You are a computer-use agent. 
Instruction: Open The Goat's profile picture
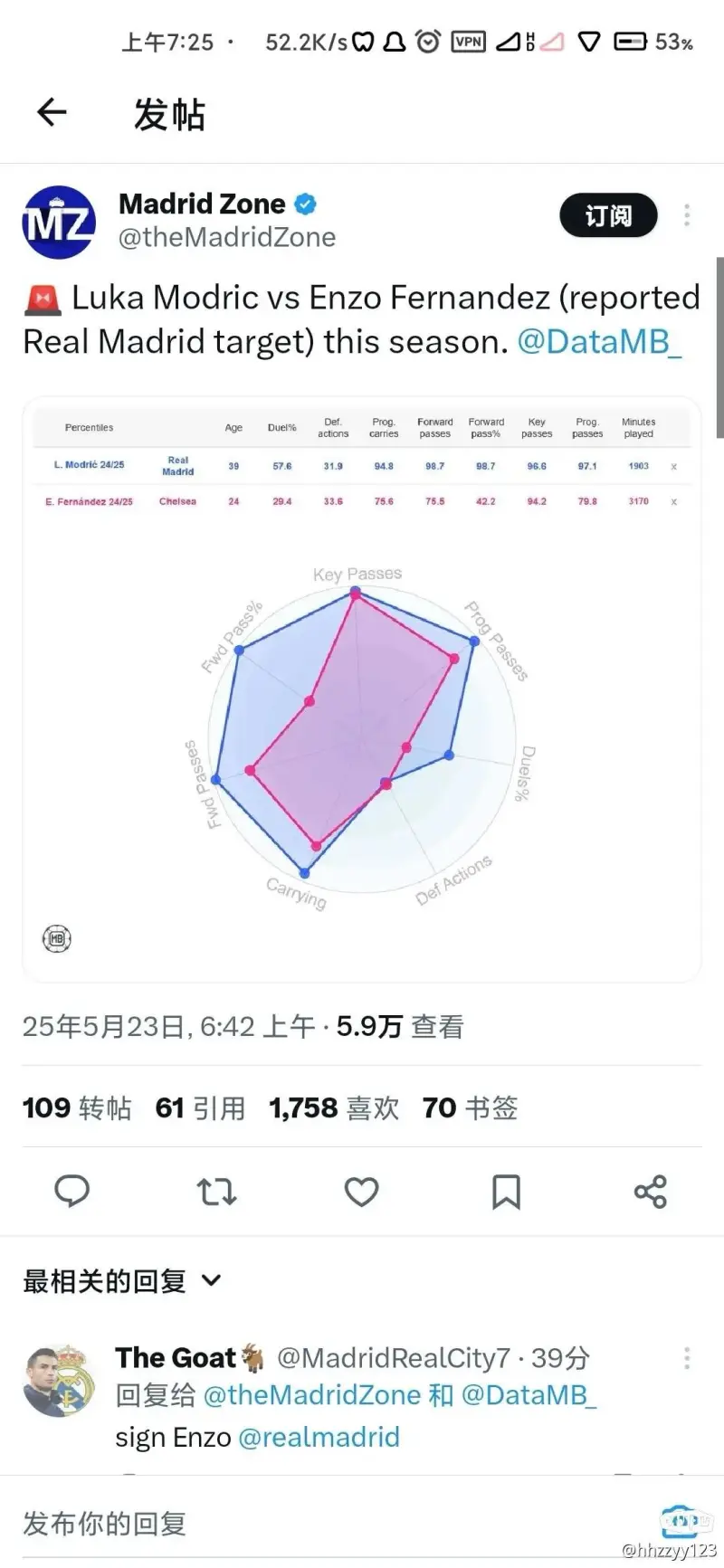59,1381
